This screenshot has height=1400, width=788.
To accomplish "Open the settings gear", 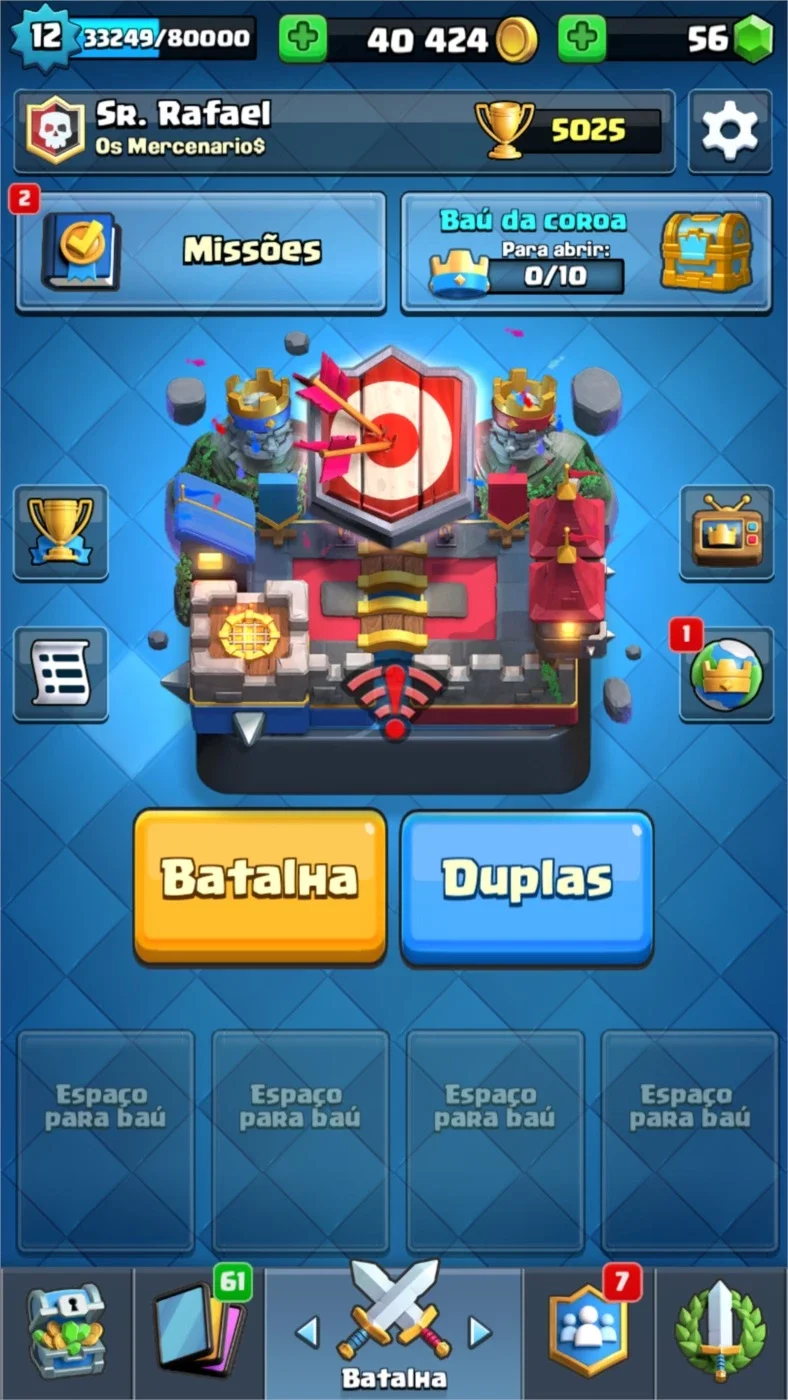I will [x=730, y=131].
